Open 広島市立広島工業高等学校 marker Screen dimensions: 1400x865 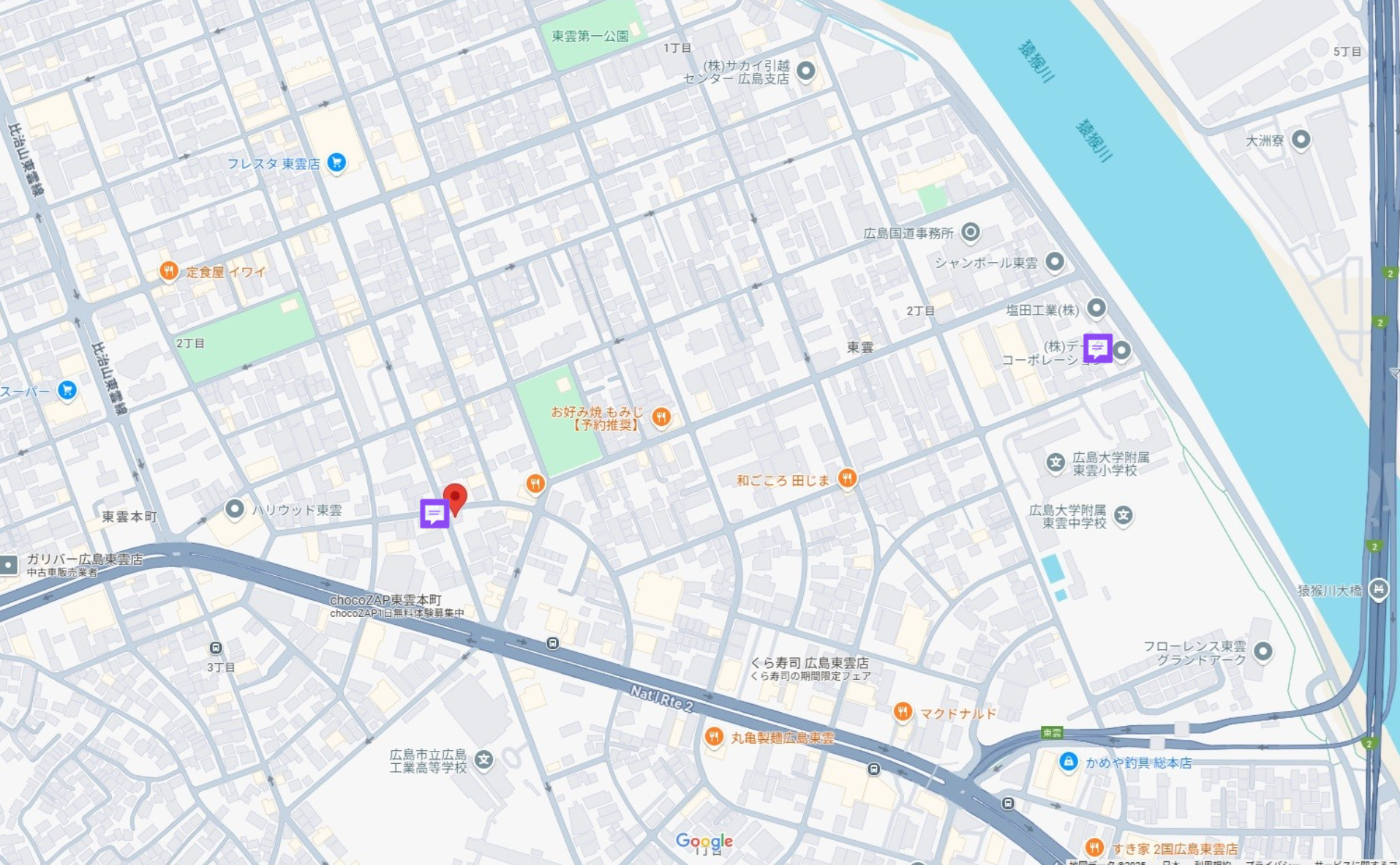(483, 760)
